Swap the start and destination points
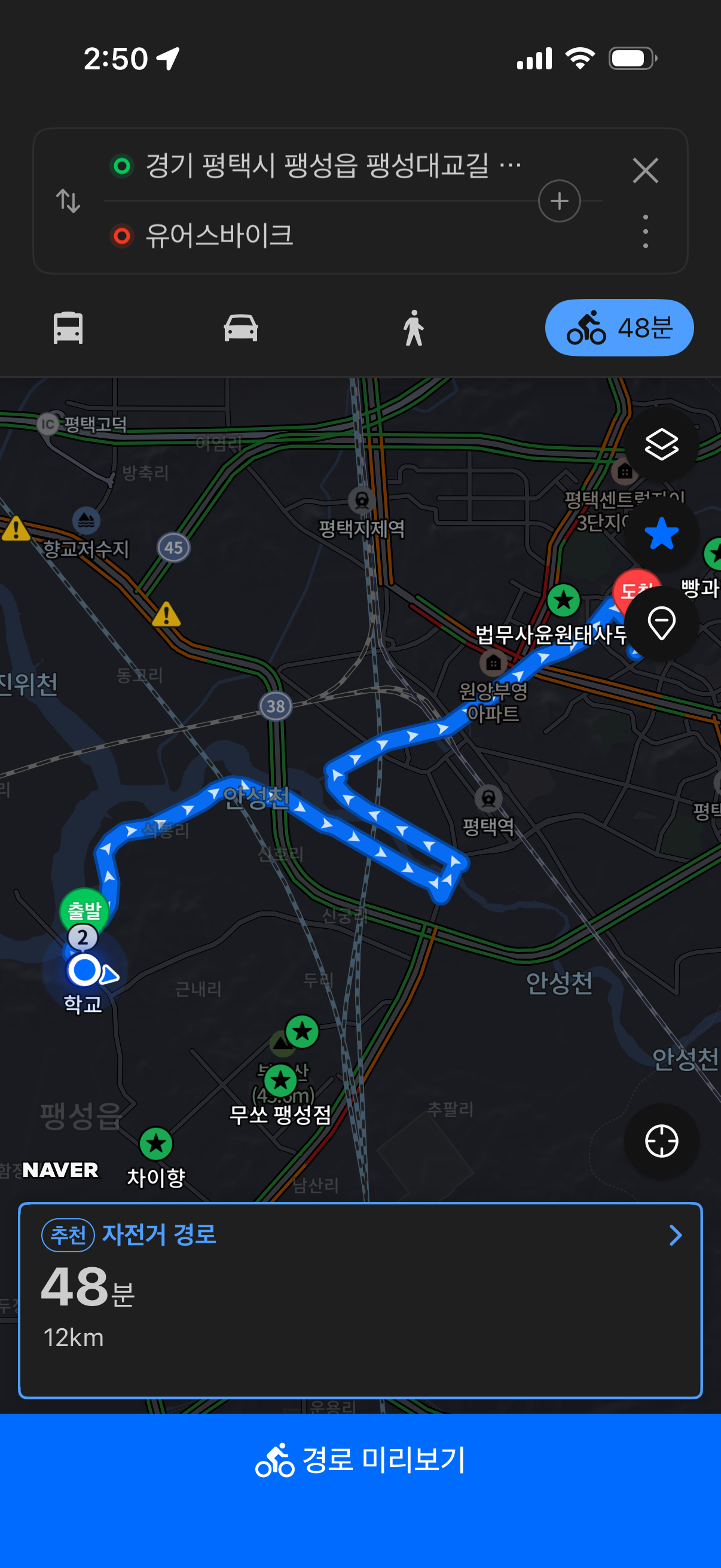Image resolution: width=721 pixels, height=1568 pixels. 68,201
